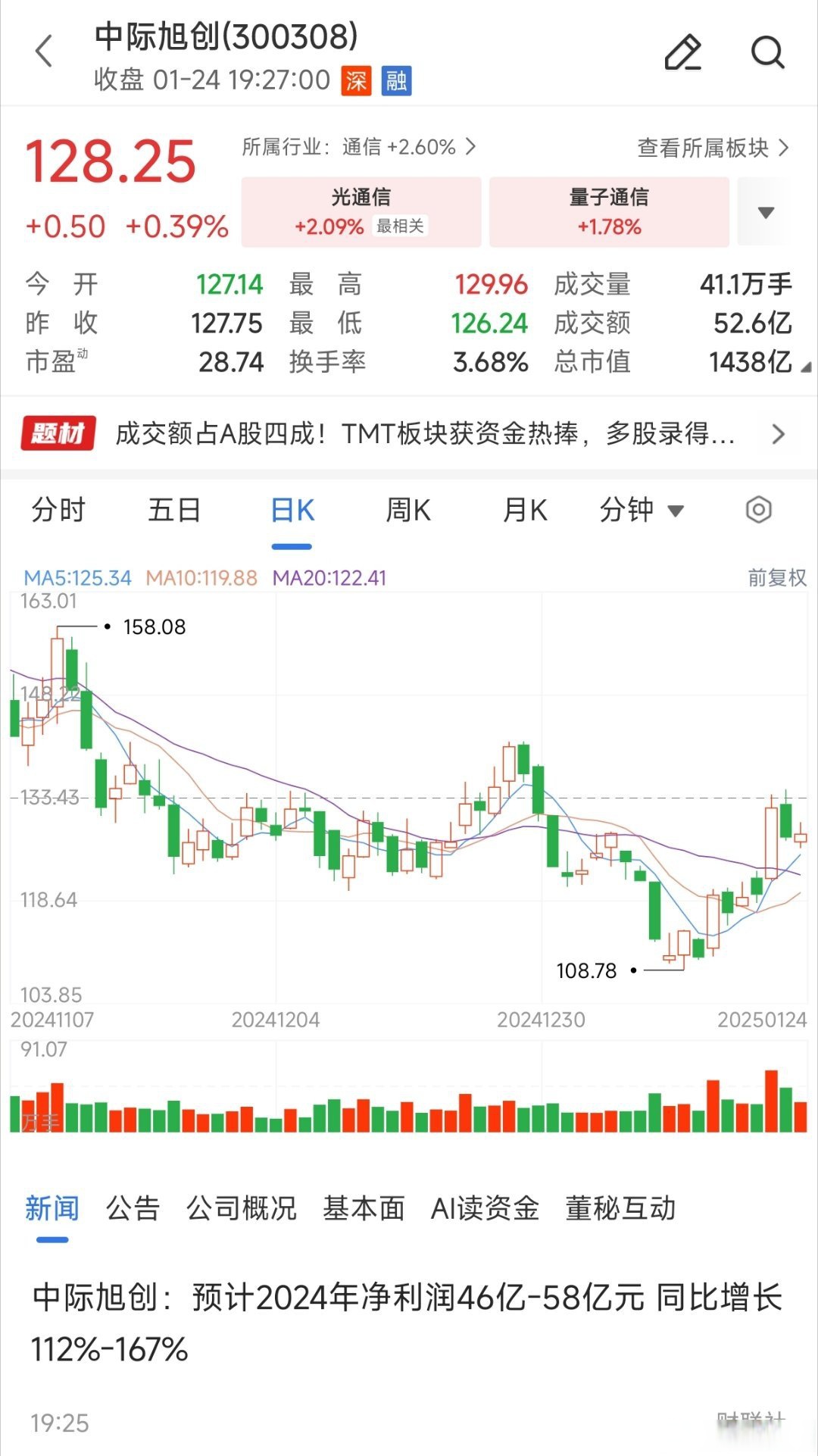Expand the sector chips dropdown arrow
The image size is (818, 1456).
[766, 212]
